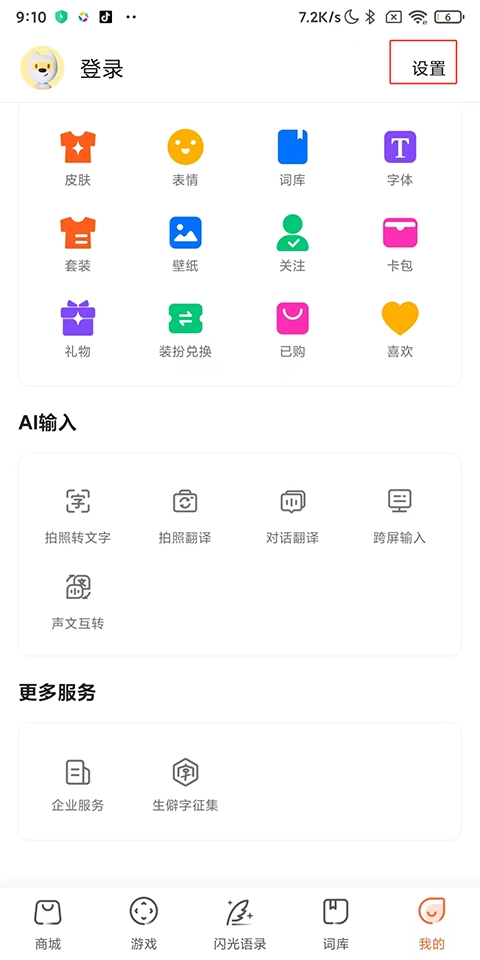View 已购 purchased items

tap(292, 330)
